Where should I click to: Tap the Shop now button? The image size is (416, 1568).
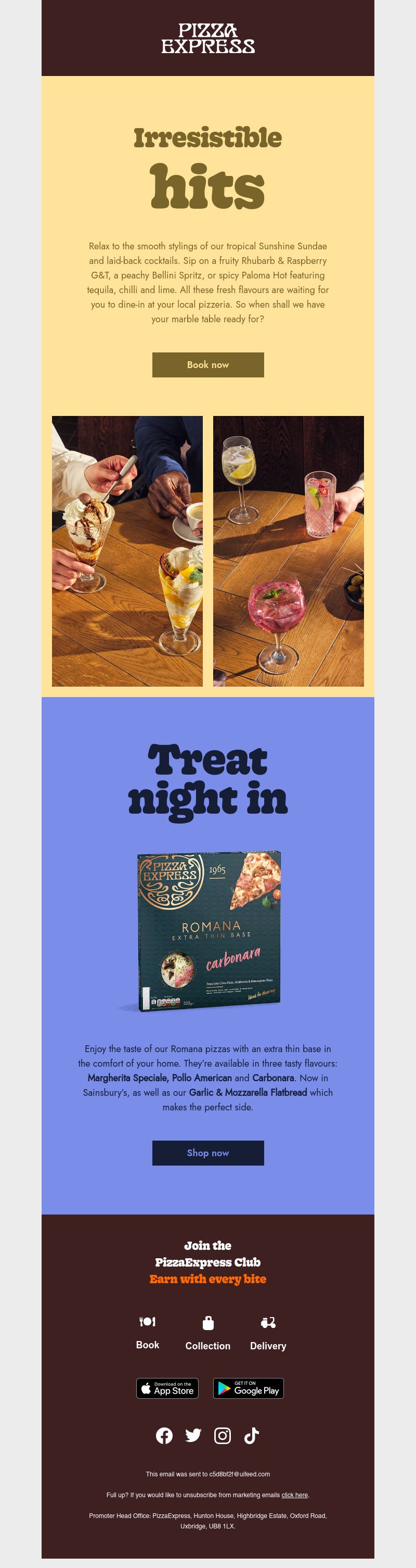tap(207, 1152)
